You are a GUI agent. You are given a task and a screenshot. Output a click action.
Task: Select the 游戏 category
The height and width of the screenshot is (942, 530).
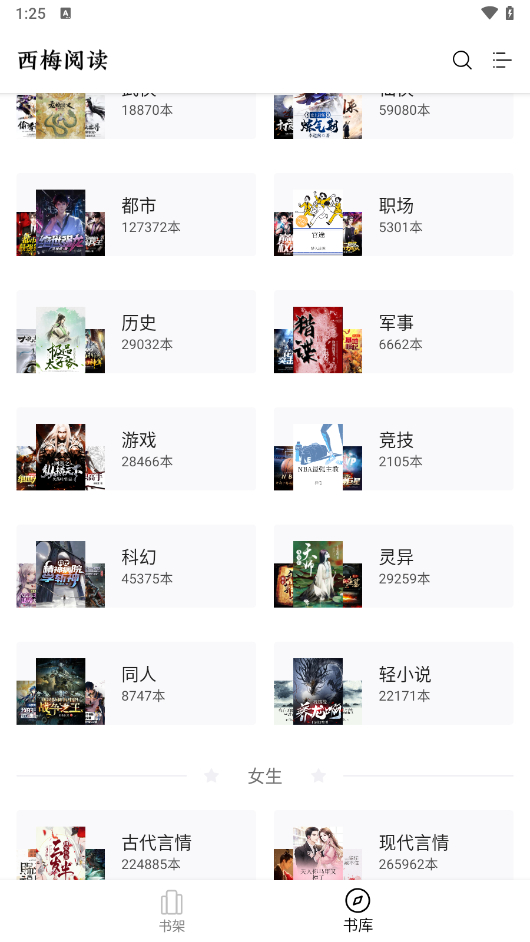[x=136, y=449]
